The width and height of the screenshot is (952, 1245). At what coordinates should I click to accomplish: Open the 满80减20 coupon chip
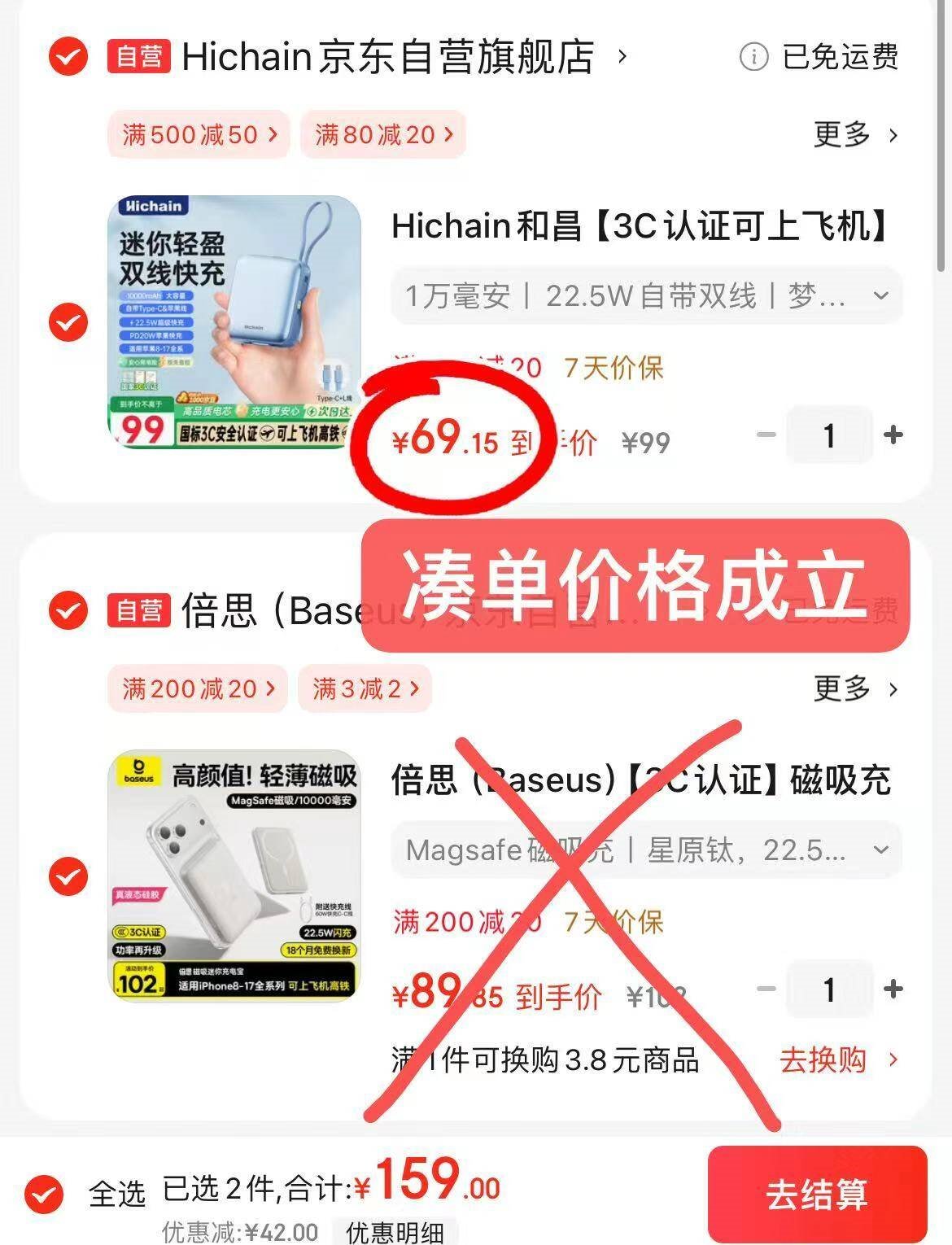[x=382, y=134]
